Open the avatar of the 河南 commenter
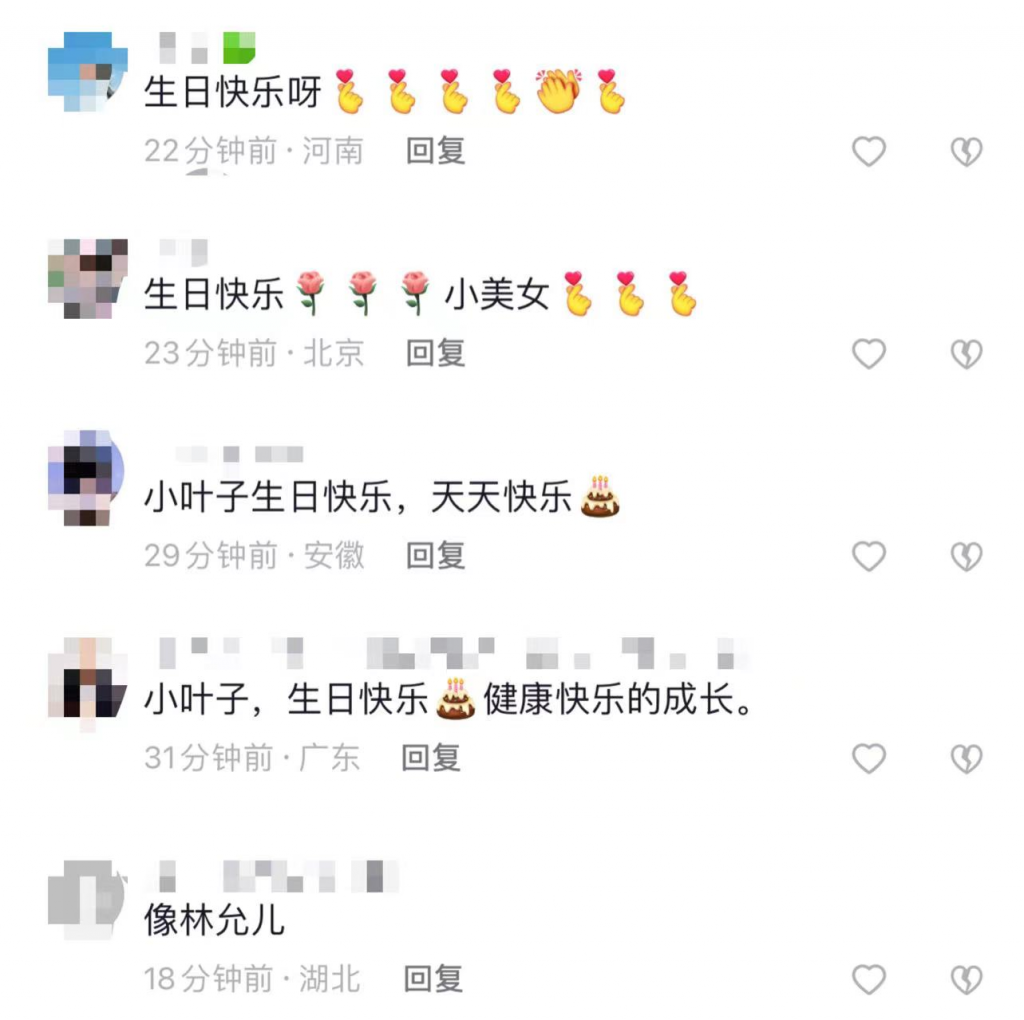Image resolution: width=1024 pixels, height=1020 pixels. click(87, 72)
